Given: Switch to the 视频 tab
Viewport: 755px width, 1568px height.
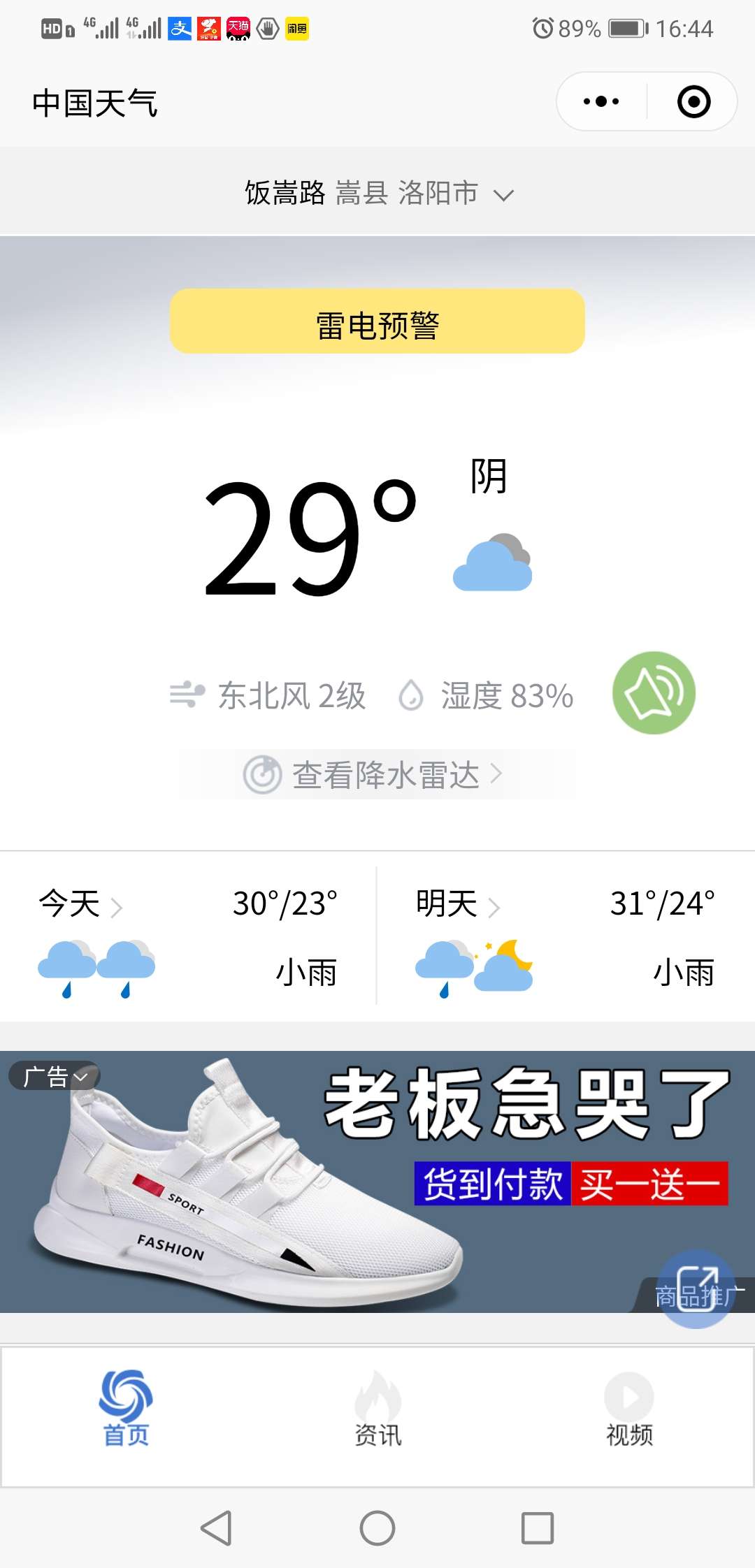Looking at the screenshot, I should click(629, 1409).
